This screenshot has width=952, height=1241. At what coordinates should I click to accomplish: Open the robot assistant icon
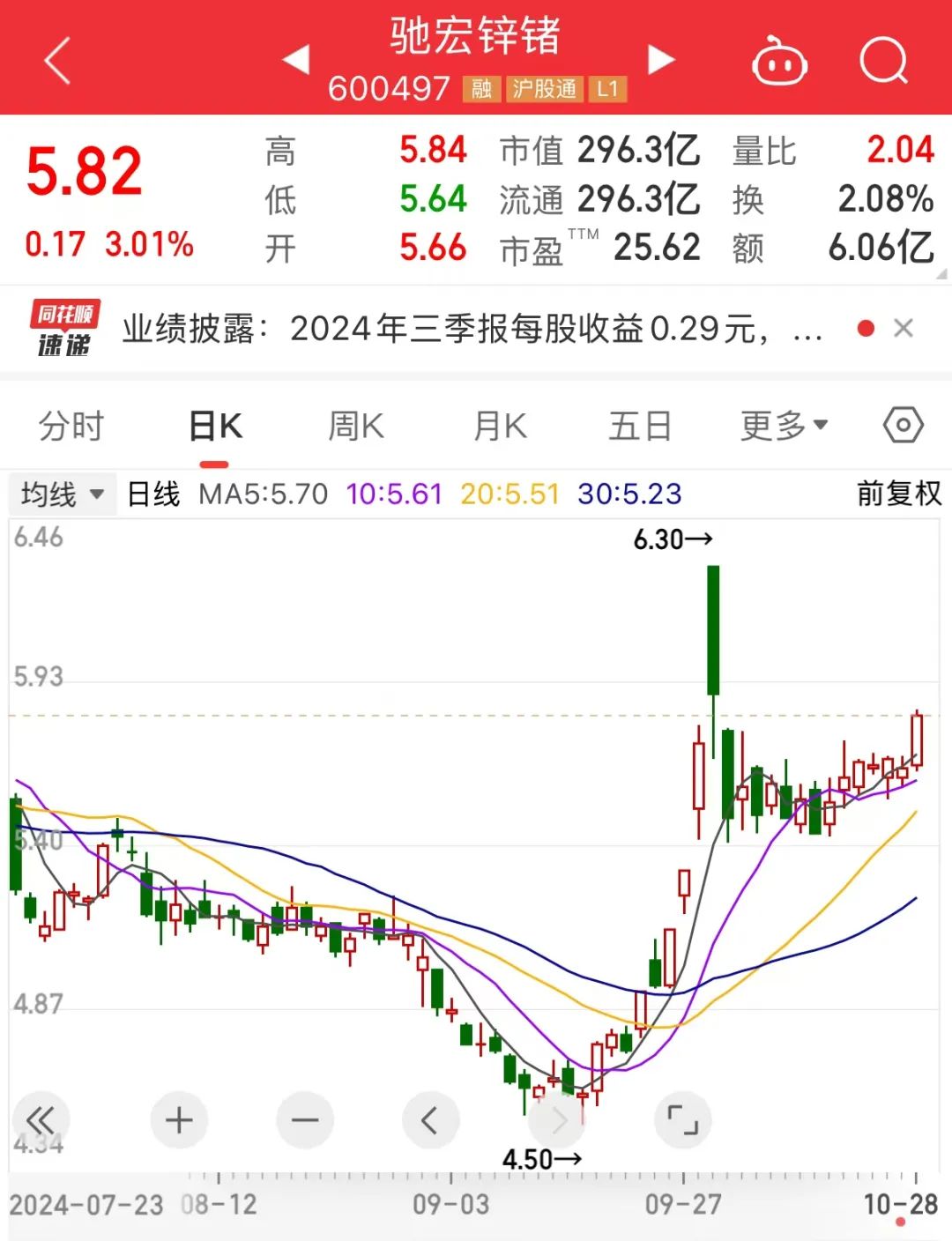[778, 62]
